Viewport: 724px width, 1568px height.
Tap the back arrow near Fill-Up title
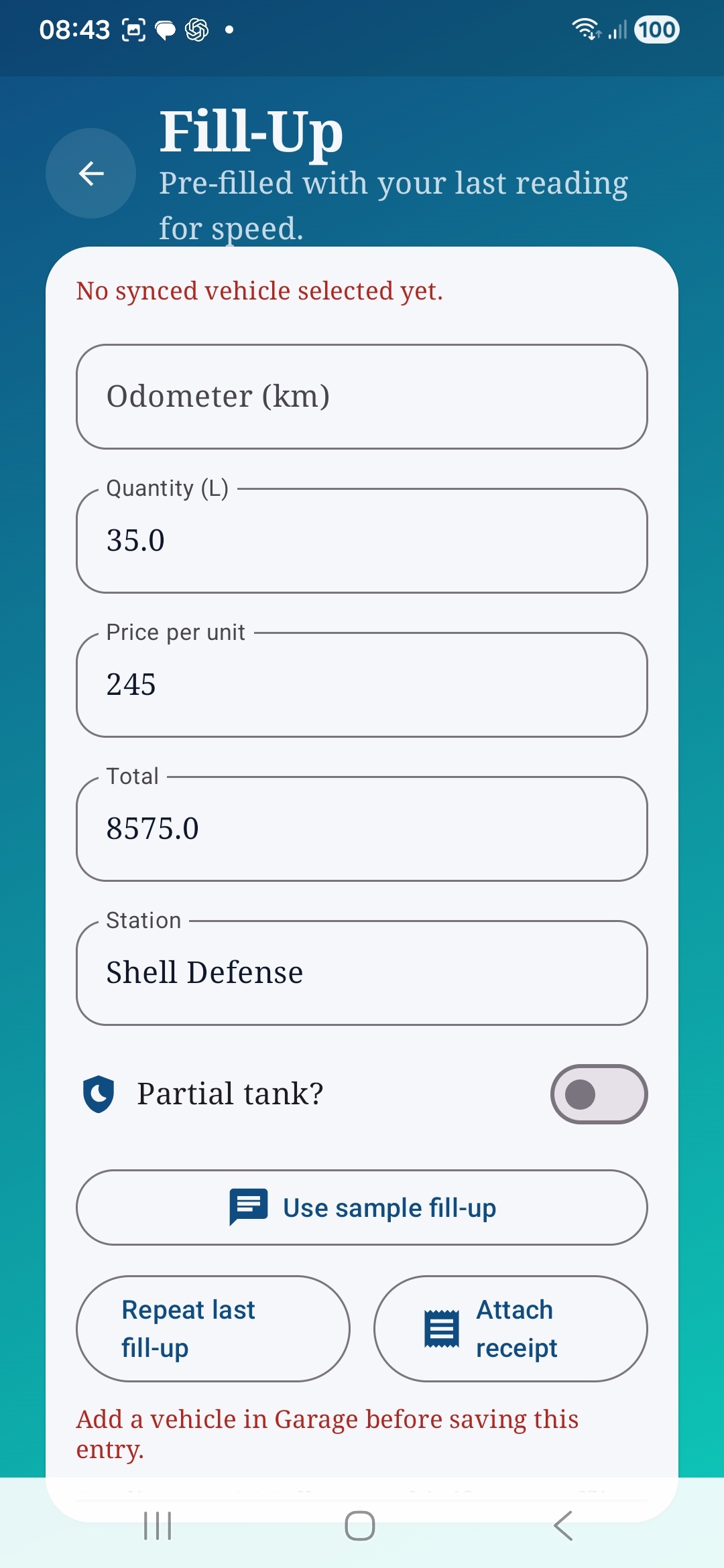[x=90, y=174]
